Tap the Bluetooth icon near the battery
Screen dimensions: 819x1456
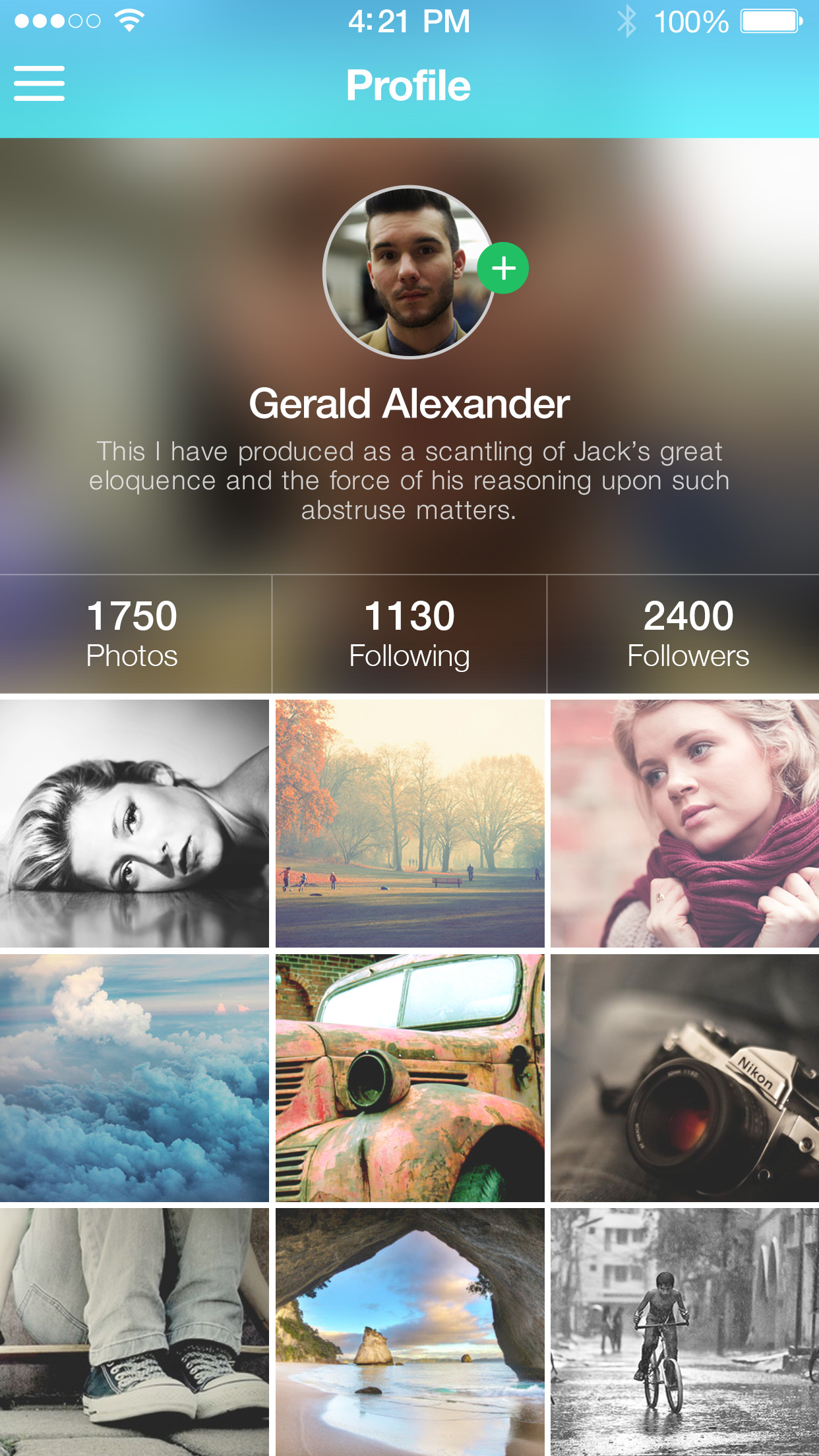[x=626, y=21]
